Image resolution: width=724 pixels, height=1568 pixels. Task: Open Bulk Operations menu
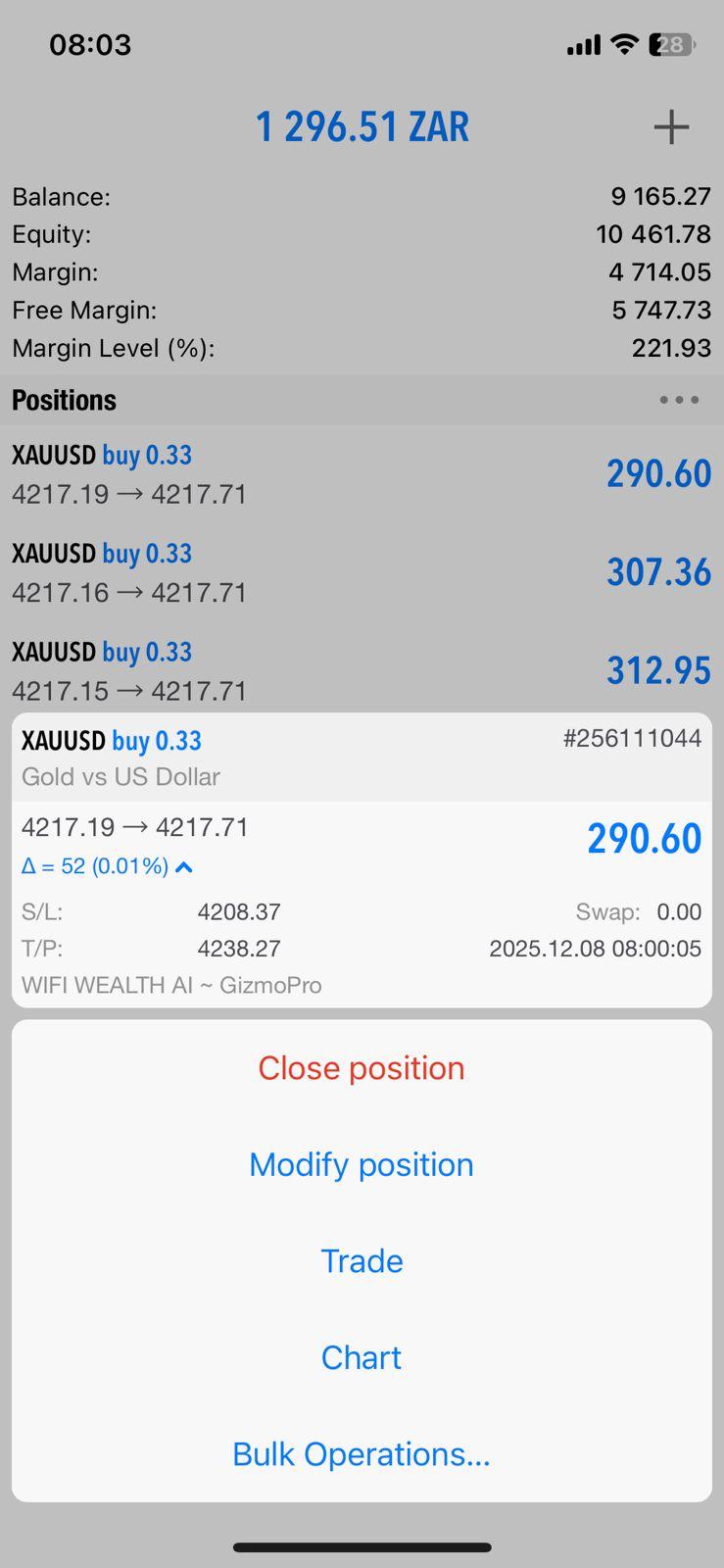tap(362, 1453)
